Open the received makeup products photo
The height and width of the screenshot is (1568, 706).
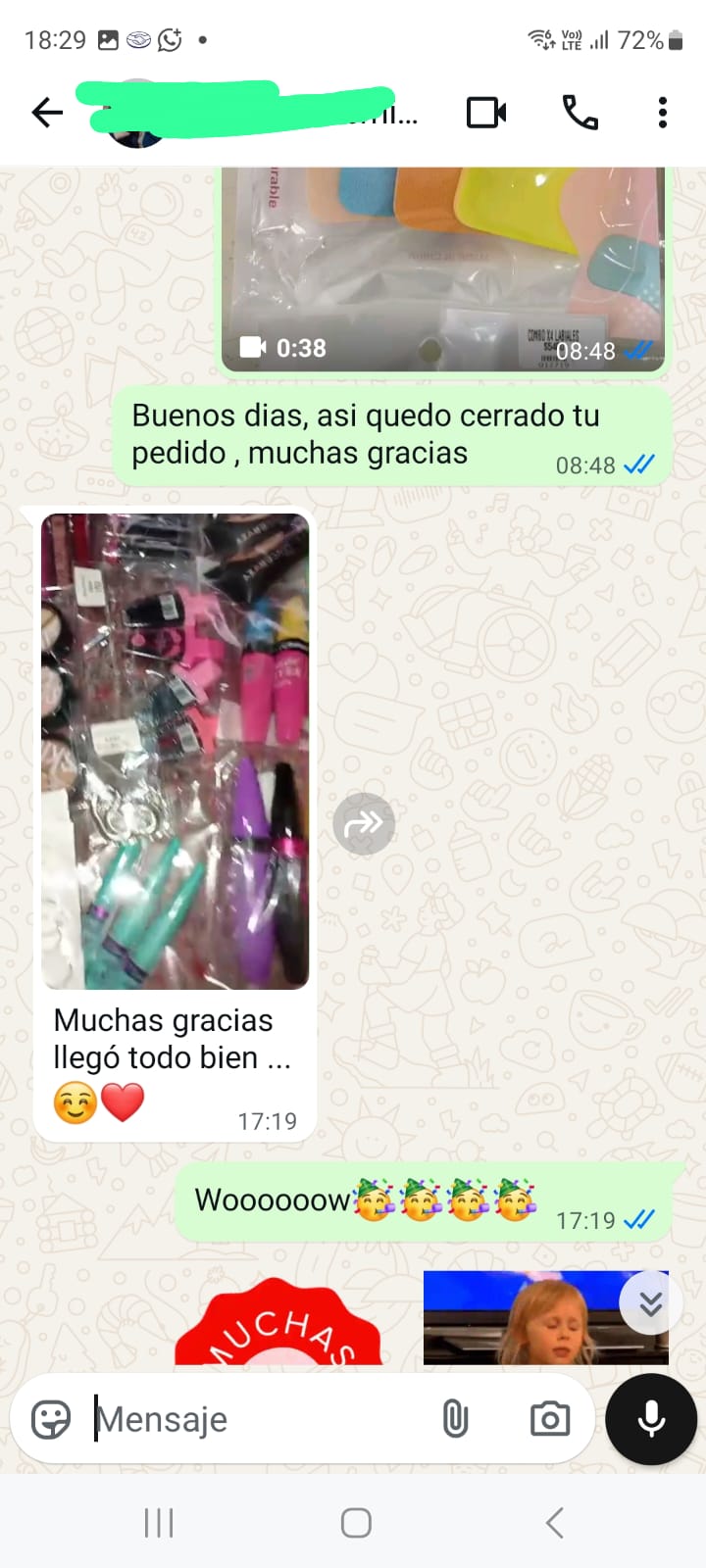[x=176, y=751]
